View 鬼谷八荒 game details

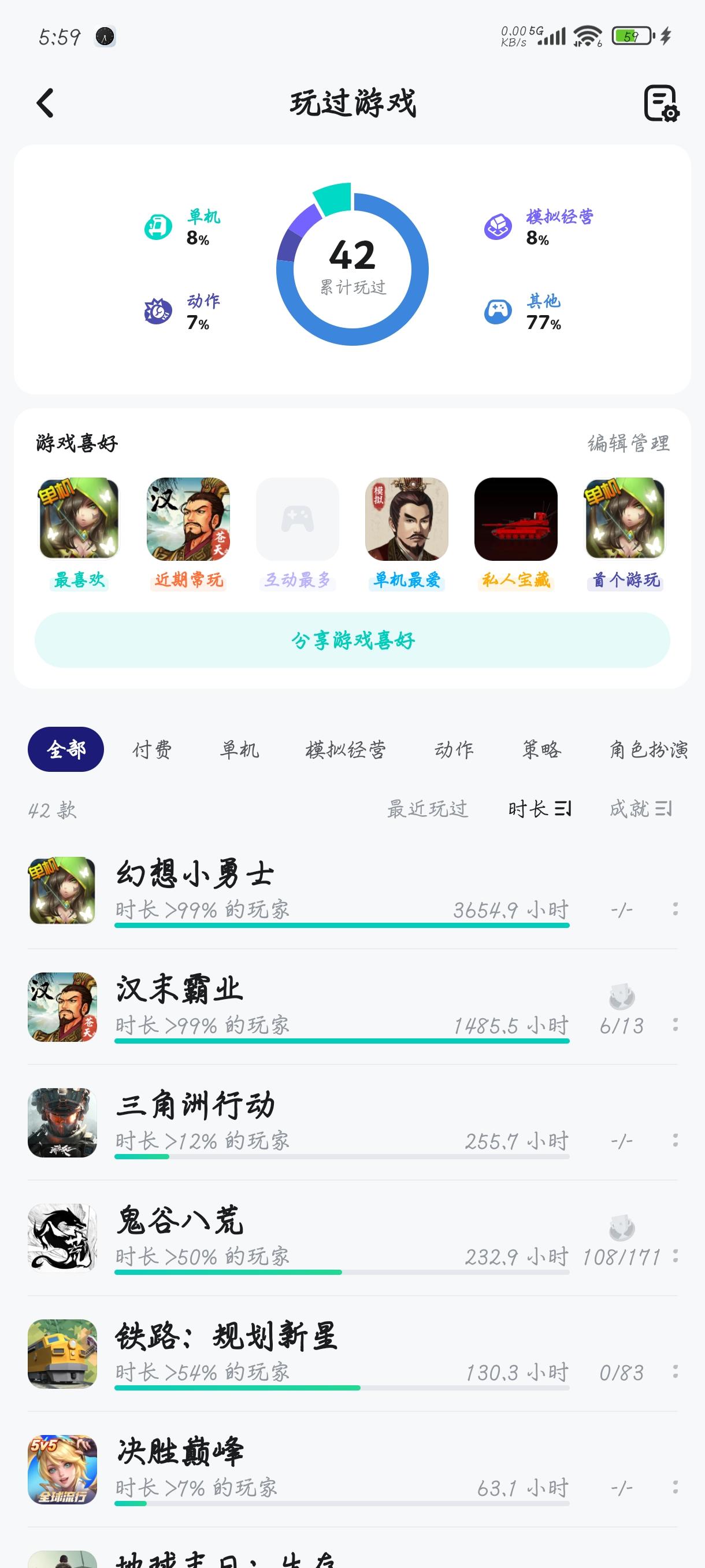pyautogui.click(x=180, y=1221)
